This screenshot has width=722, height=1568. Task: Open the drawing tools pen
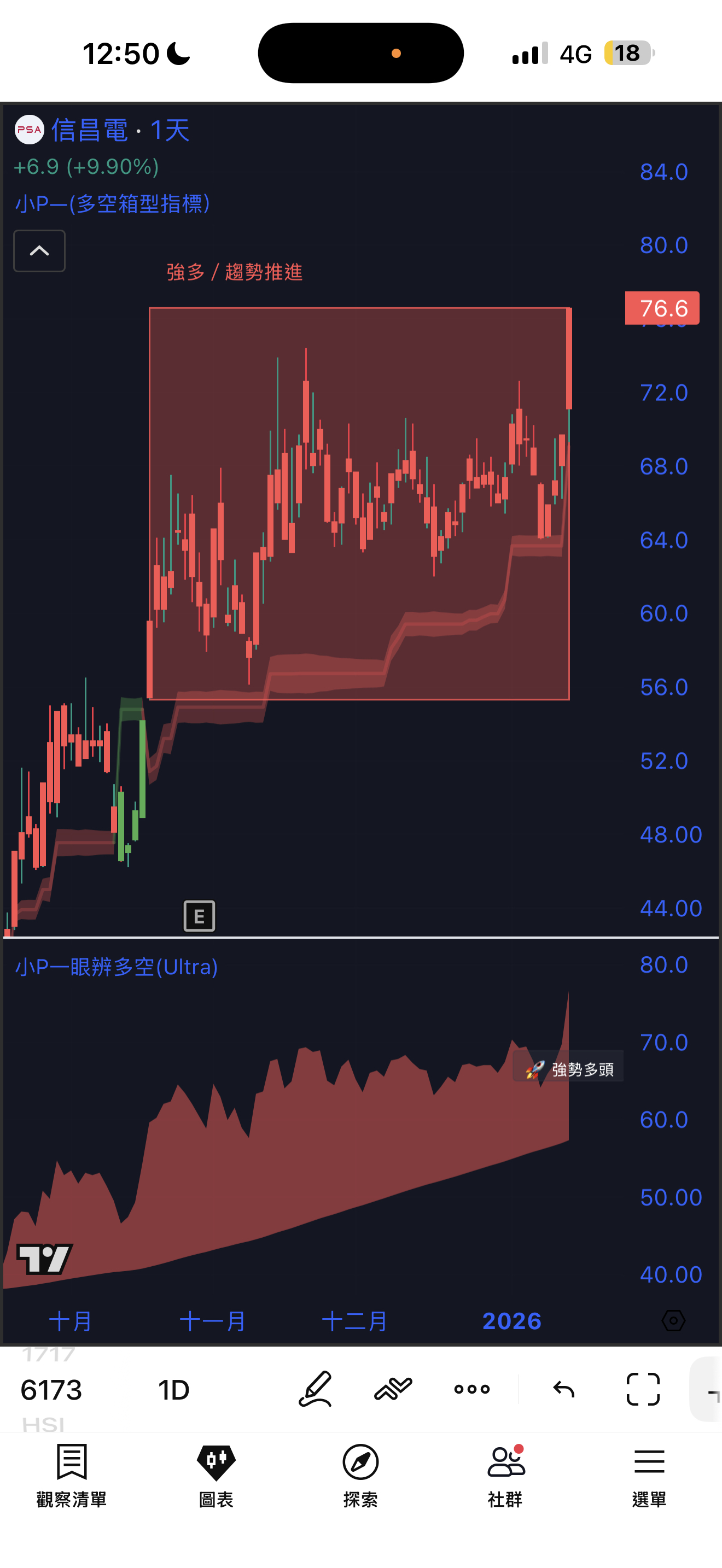[x=316, y=1389]
